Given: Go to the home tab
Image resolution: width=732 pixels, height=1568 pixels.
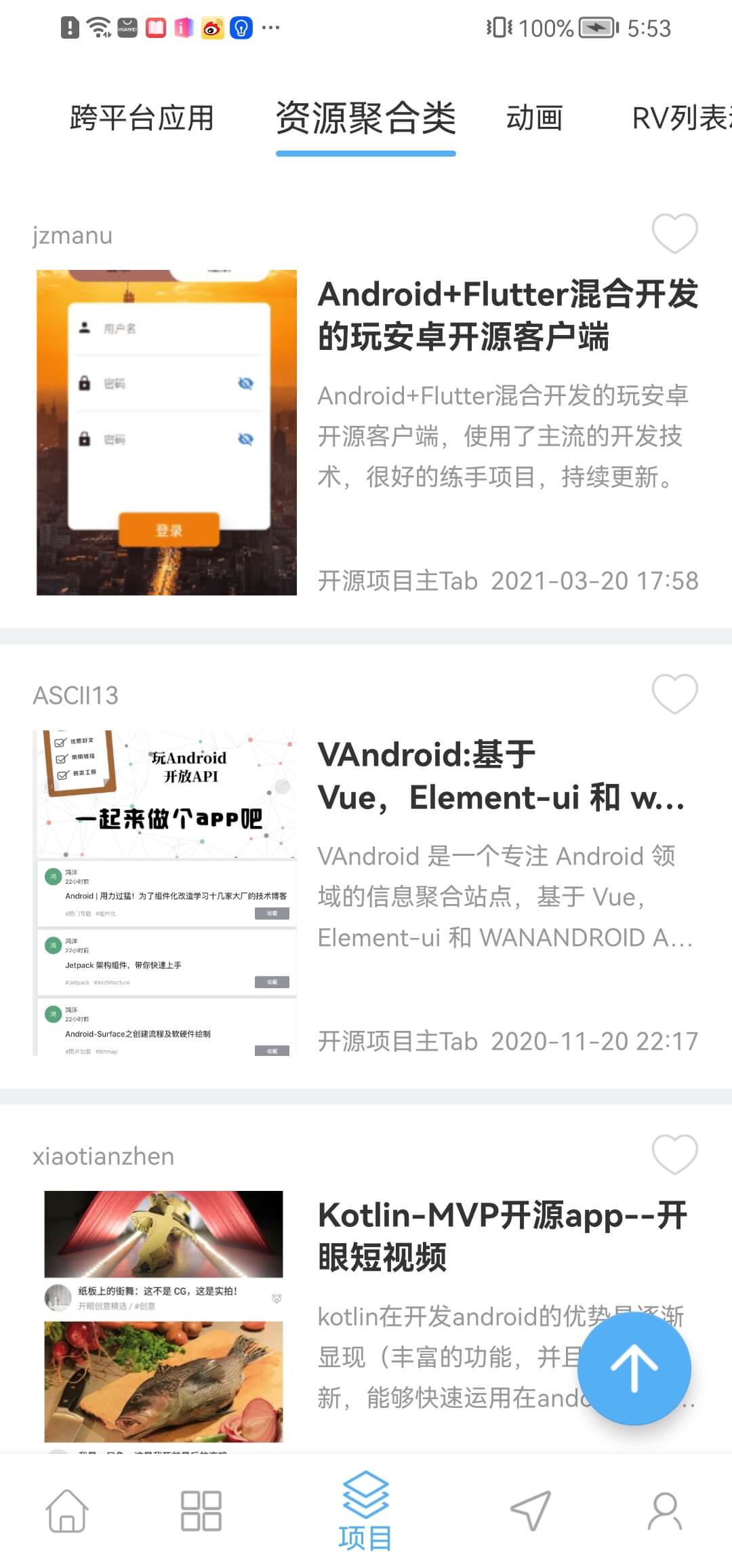Looking at the screenshot, I should (67, 1510).
